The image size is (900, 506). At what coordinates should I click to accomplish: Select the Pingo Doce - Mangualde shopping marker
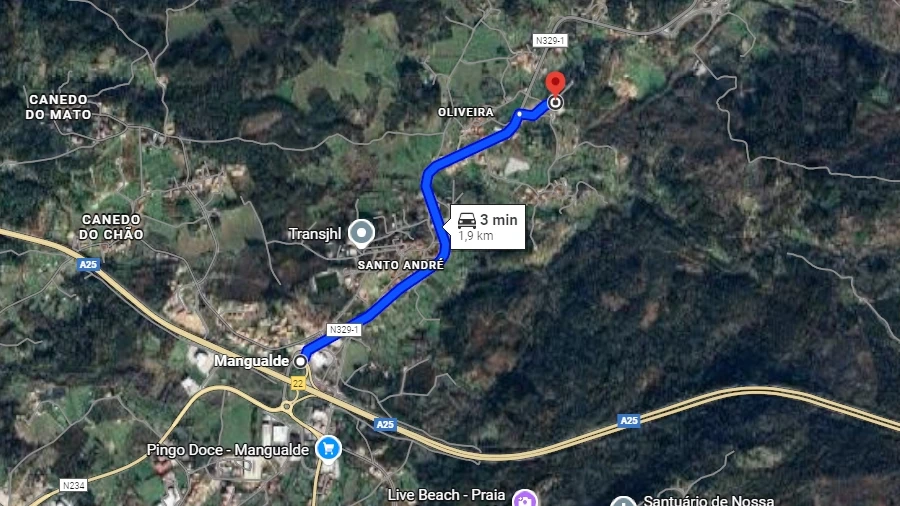(x=327, y=449)
